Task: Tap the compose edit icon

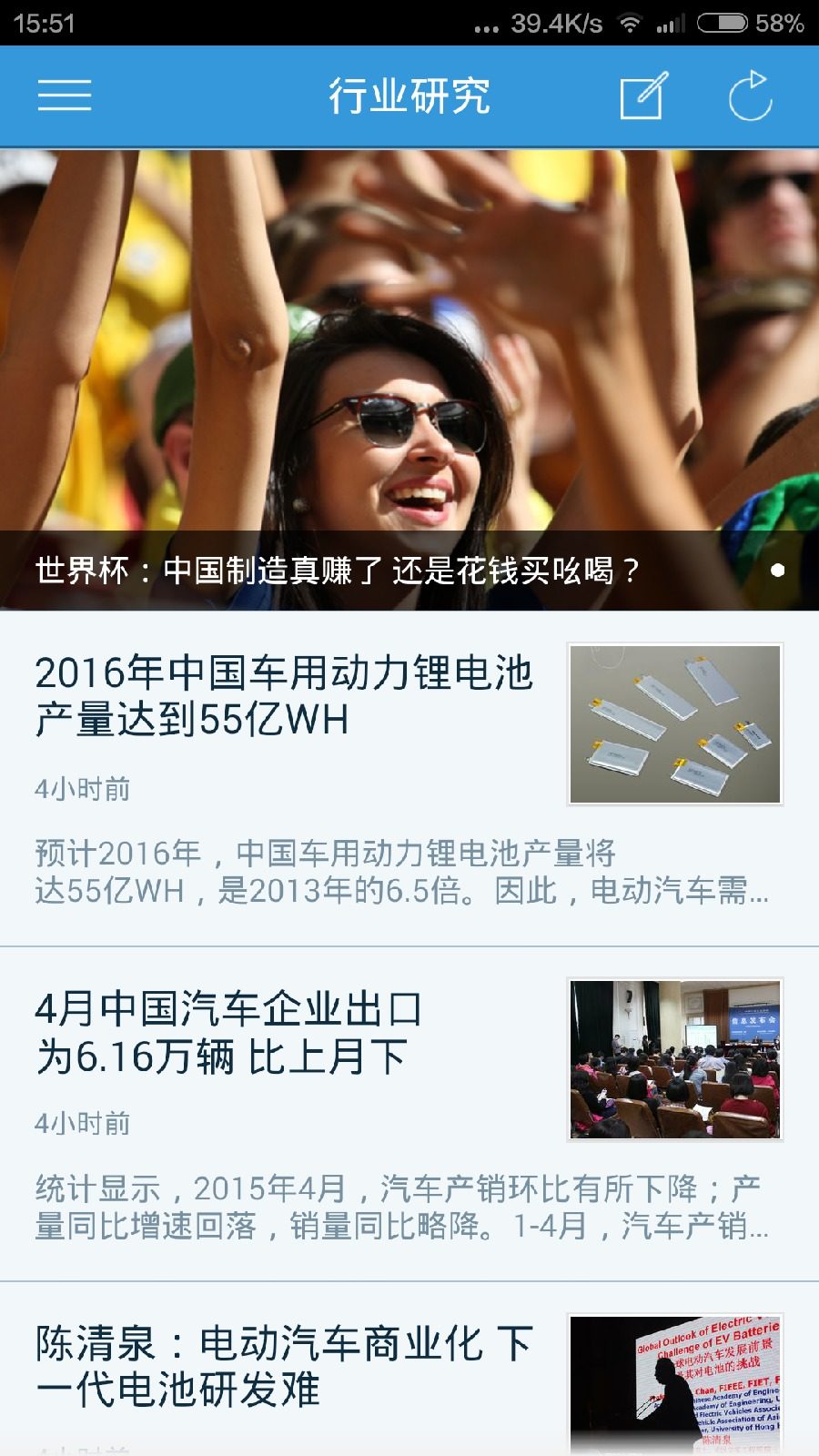Action: 643,96
